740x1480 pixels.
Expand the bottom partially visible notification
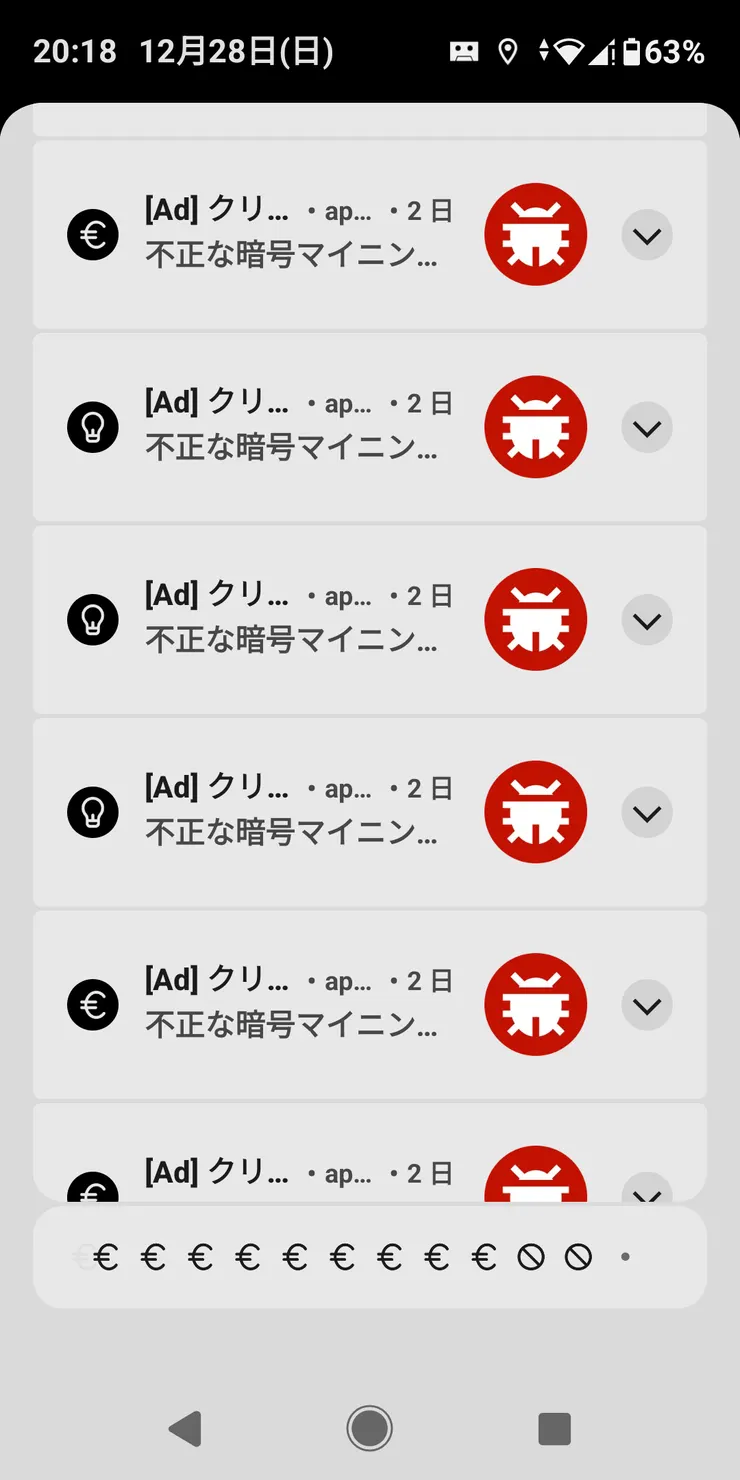click(x=646, y=1195)
